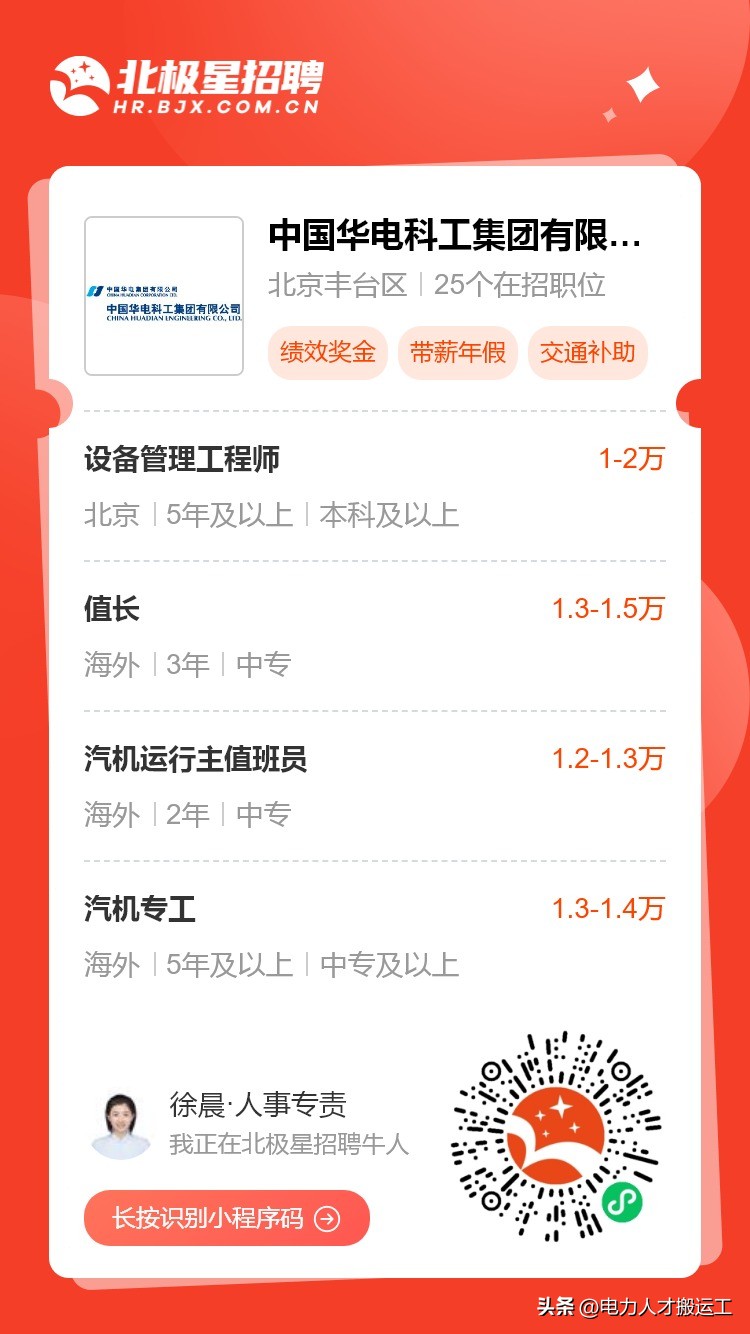Tap the 长按识别小程序码 button
Viewport: 750px width, 1334px height.
[x=225, y=1218]
